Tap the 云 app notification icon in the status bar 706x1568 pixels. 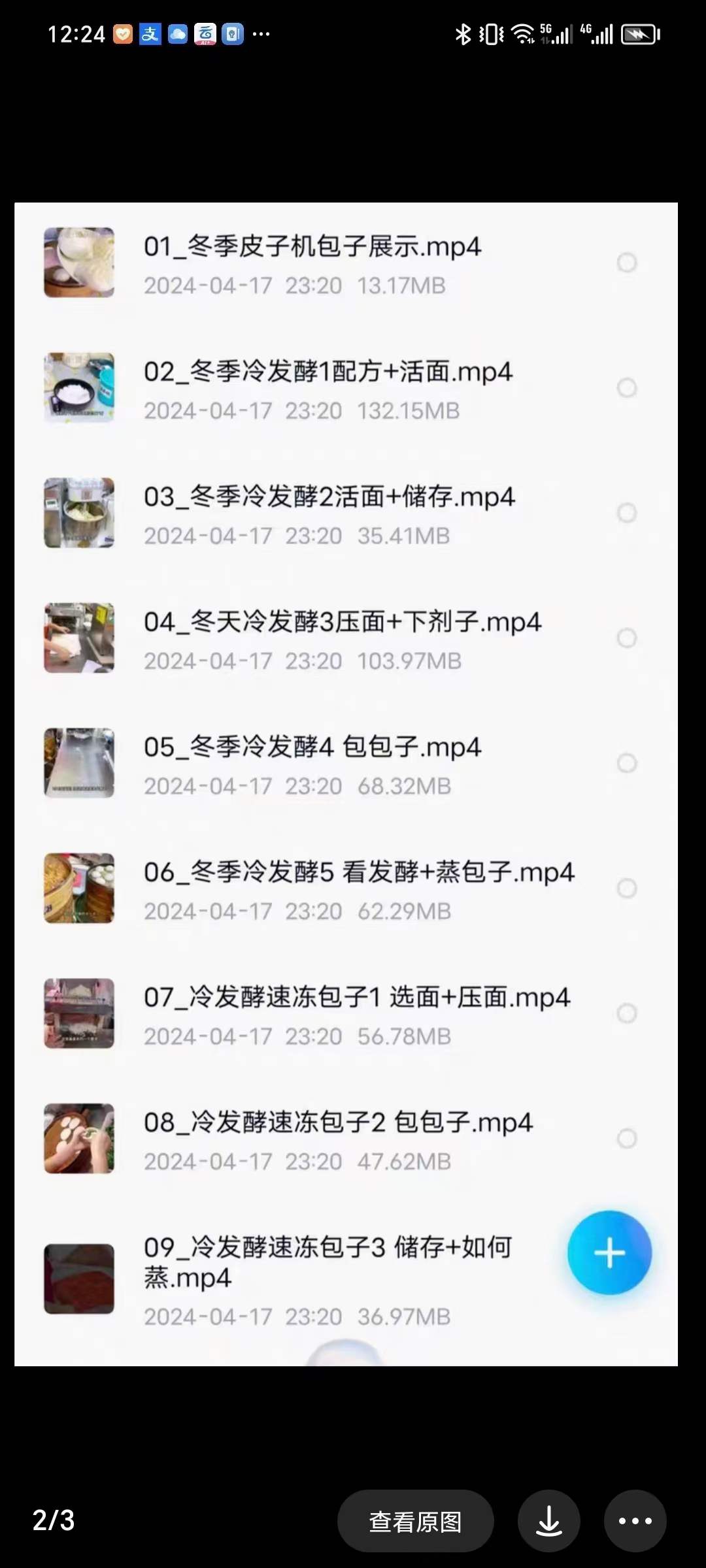(203, 34)
